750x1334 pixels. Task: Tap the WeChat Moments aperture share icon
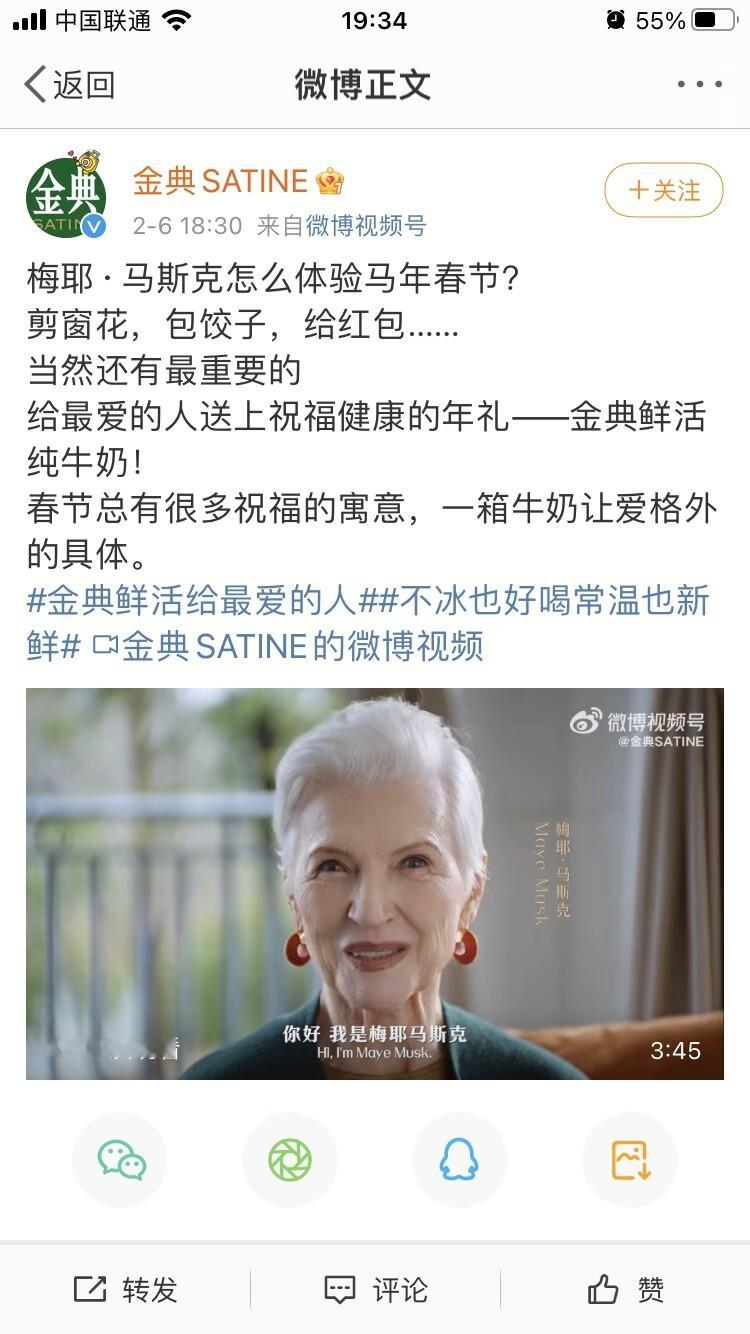292,1159
